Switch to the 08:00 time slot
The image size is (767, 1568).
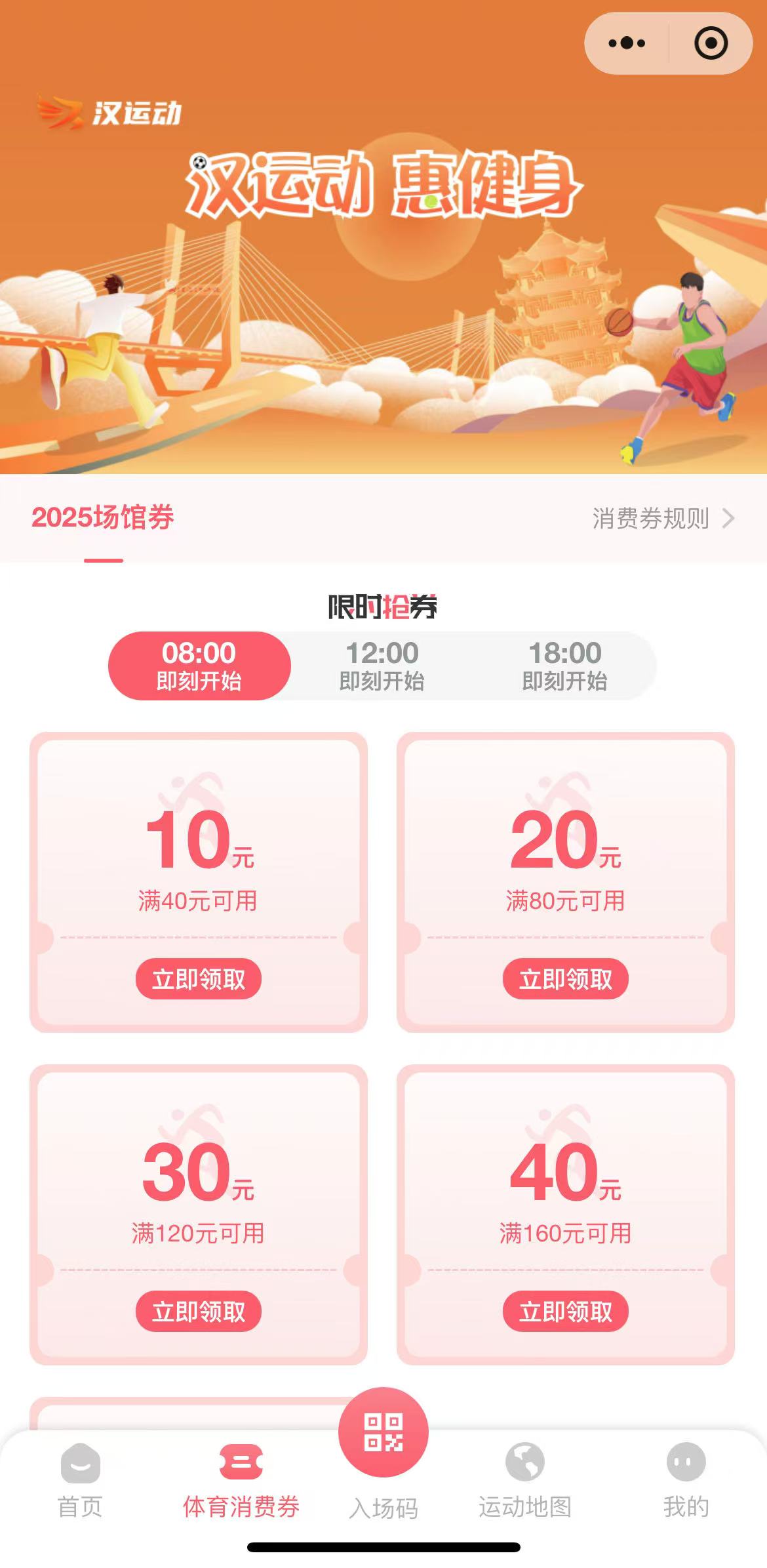[x=199, y=666]
